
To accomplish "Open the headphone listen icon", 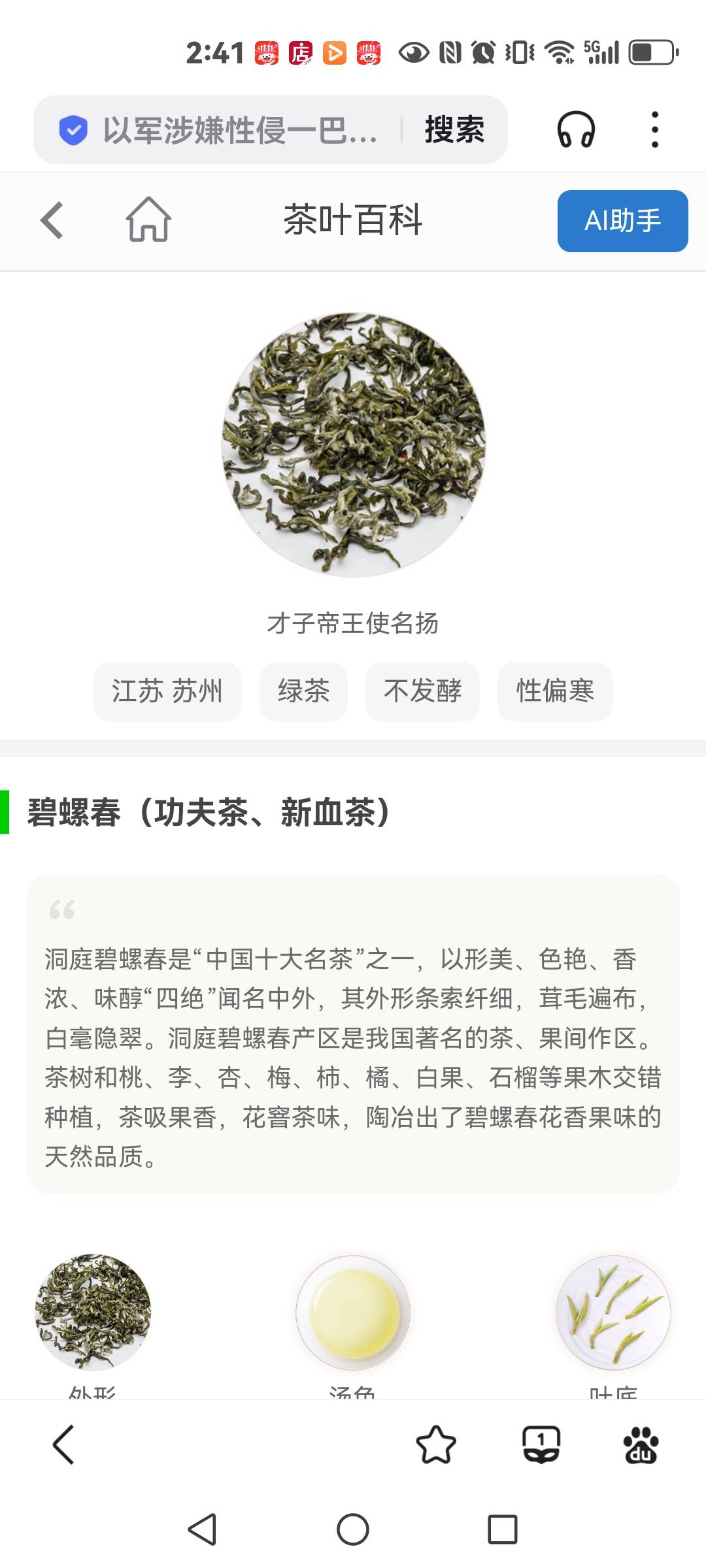I will tap(576, 130).
